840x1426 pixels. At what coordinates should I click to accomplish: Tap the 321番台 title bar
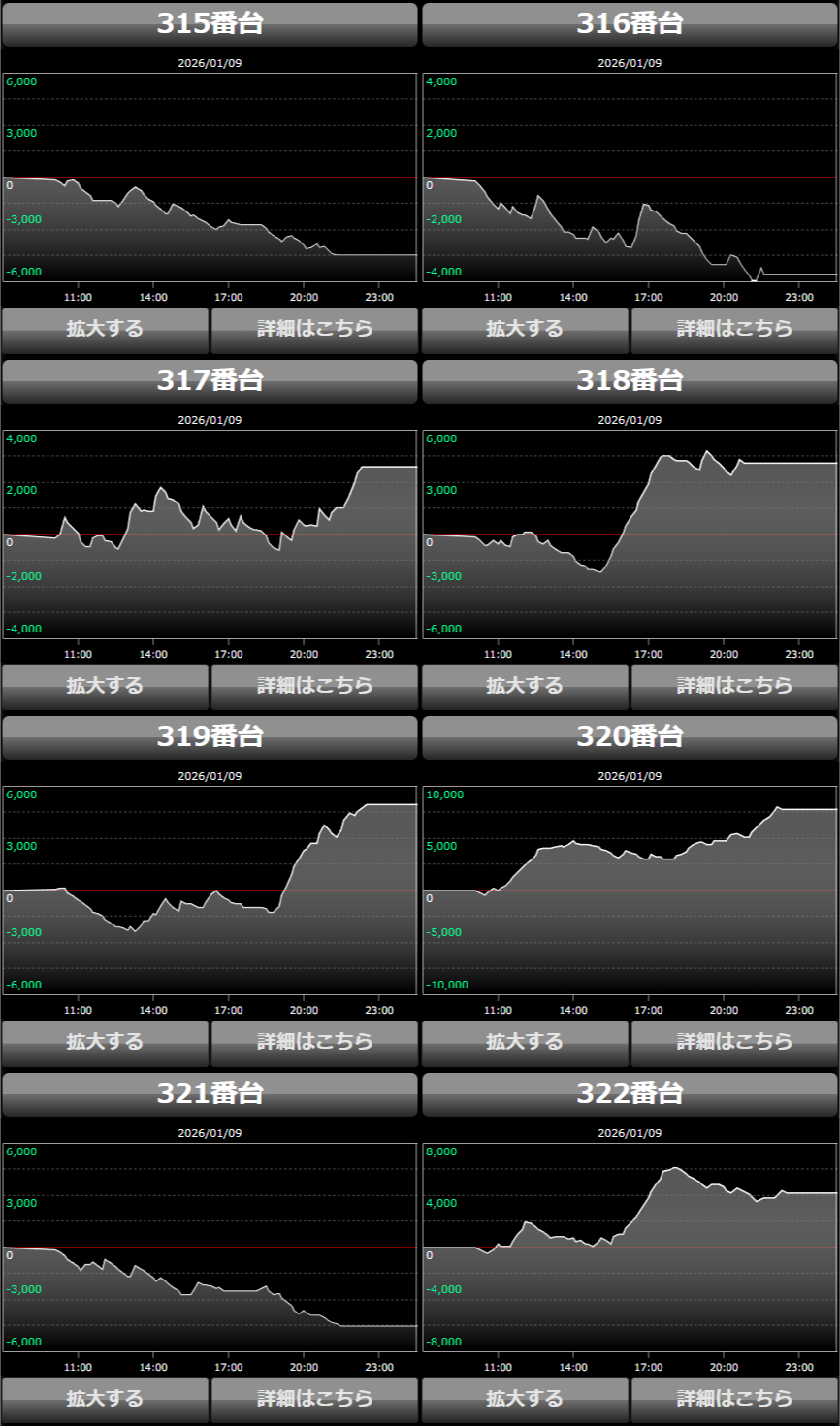tap(210, 1093)
